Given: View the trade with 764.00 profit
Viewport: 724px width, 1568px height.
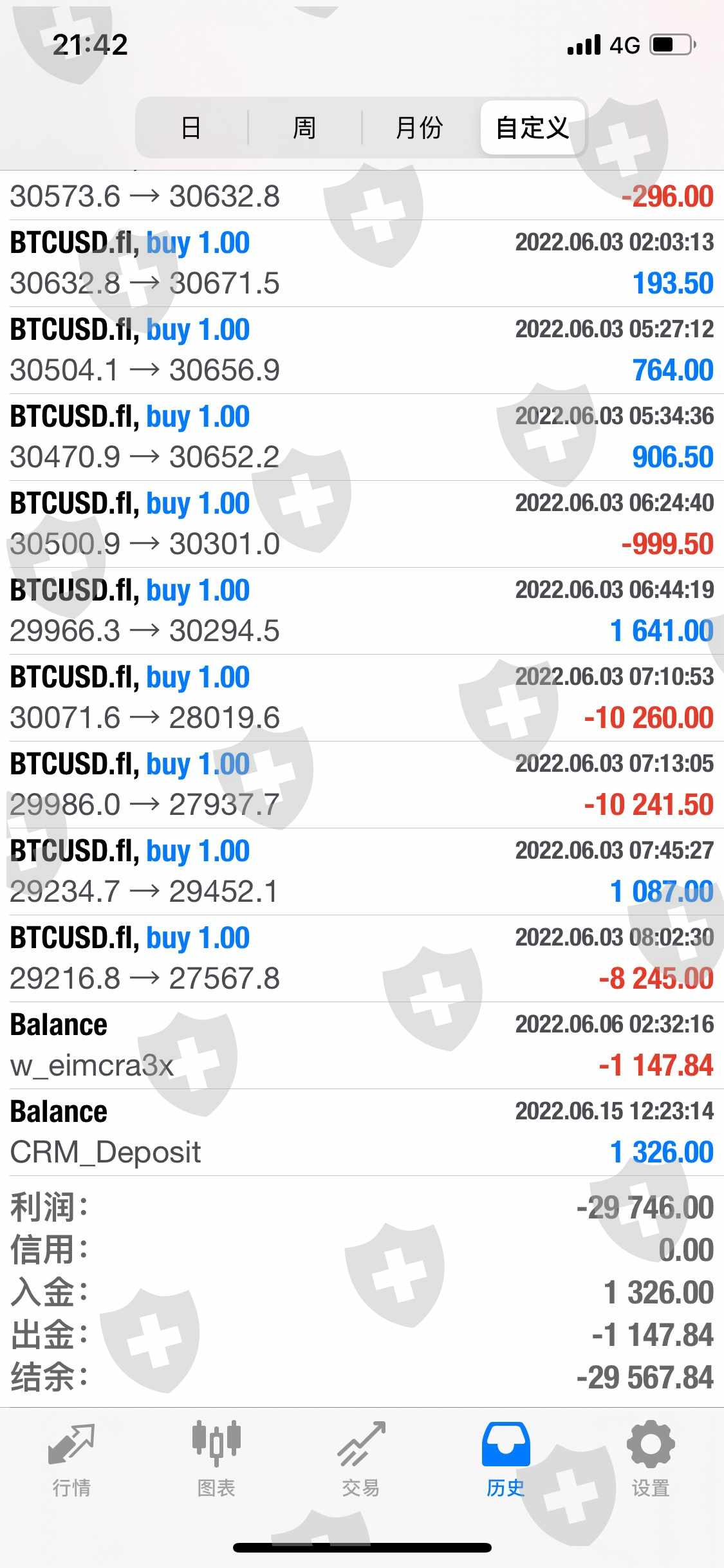Looking at the screenshot, I should (x=362, y=350).
